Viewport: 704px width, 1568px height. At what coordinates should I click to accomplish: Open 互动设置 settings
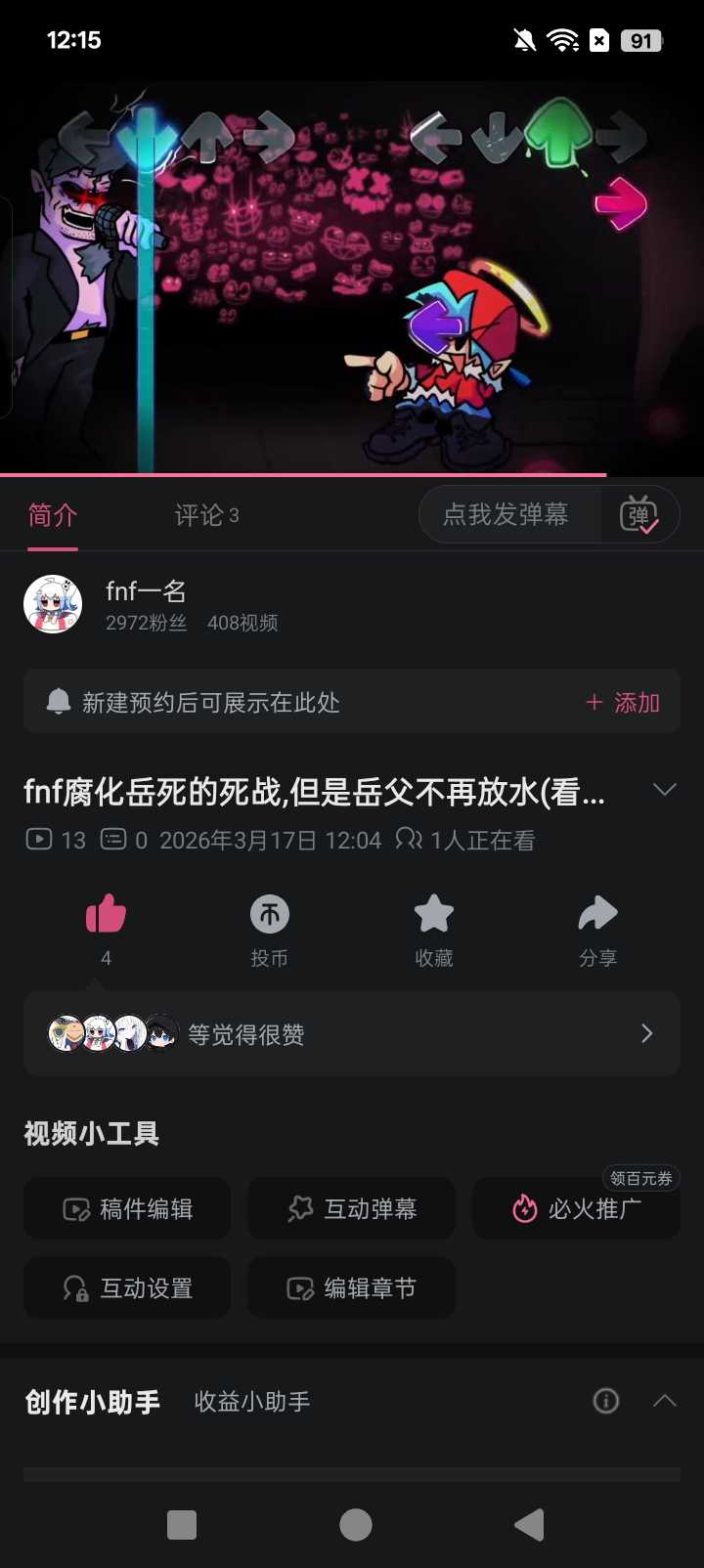click(127, 1288)
